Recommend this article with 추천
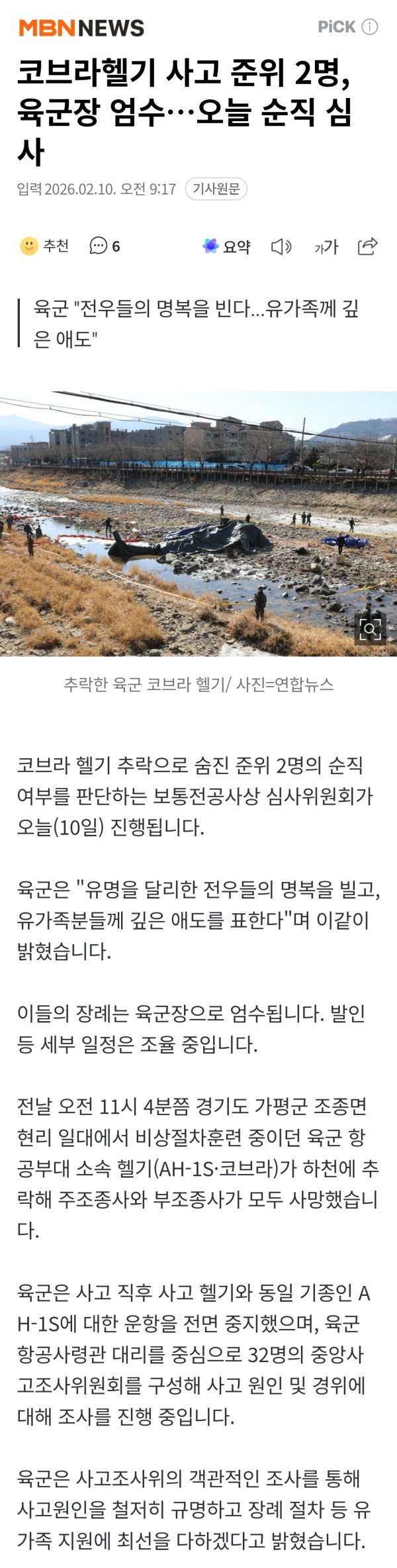 tap(44, 246)
